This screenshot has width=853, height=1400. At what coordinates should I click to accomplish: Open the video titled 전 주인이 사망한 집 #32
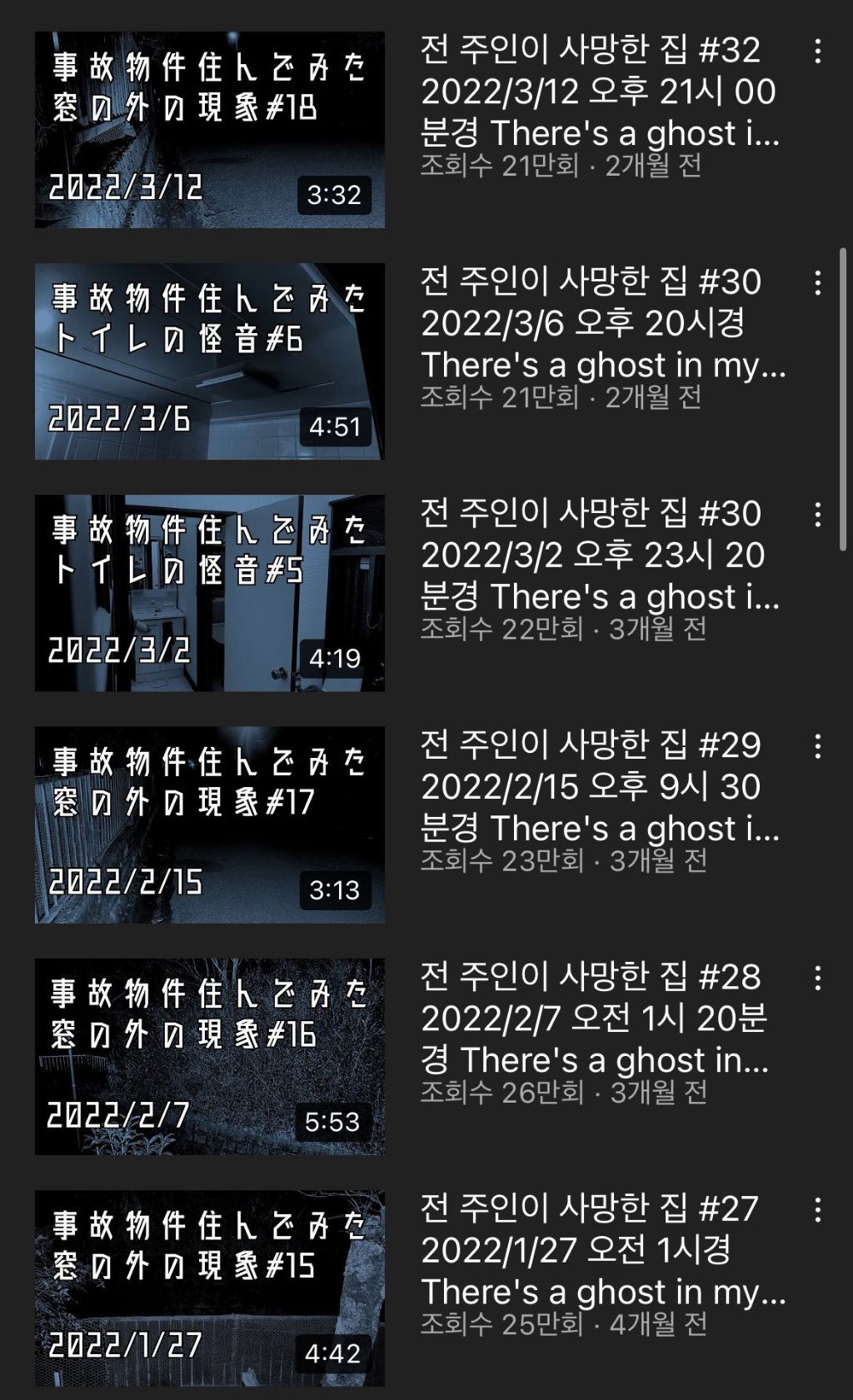click(600, 92)
